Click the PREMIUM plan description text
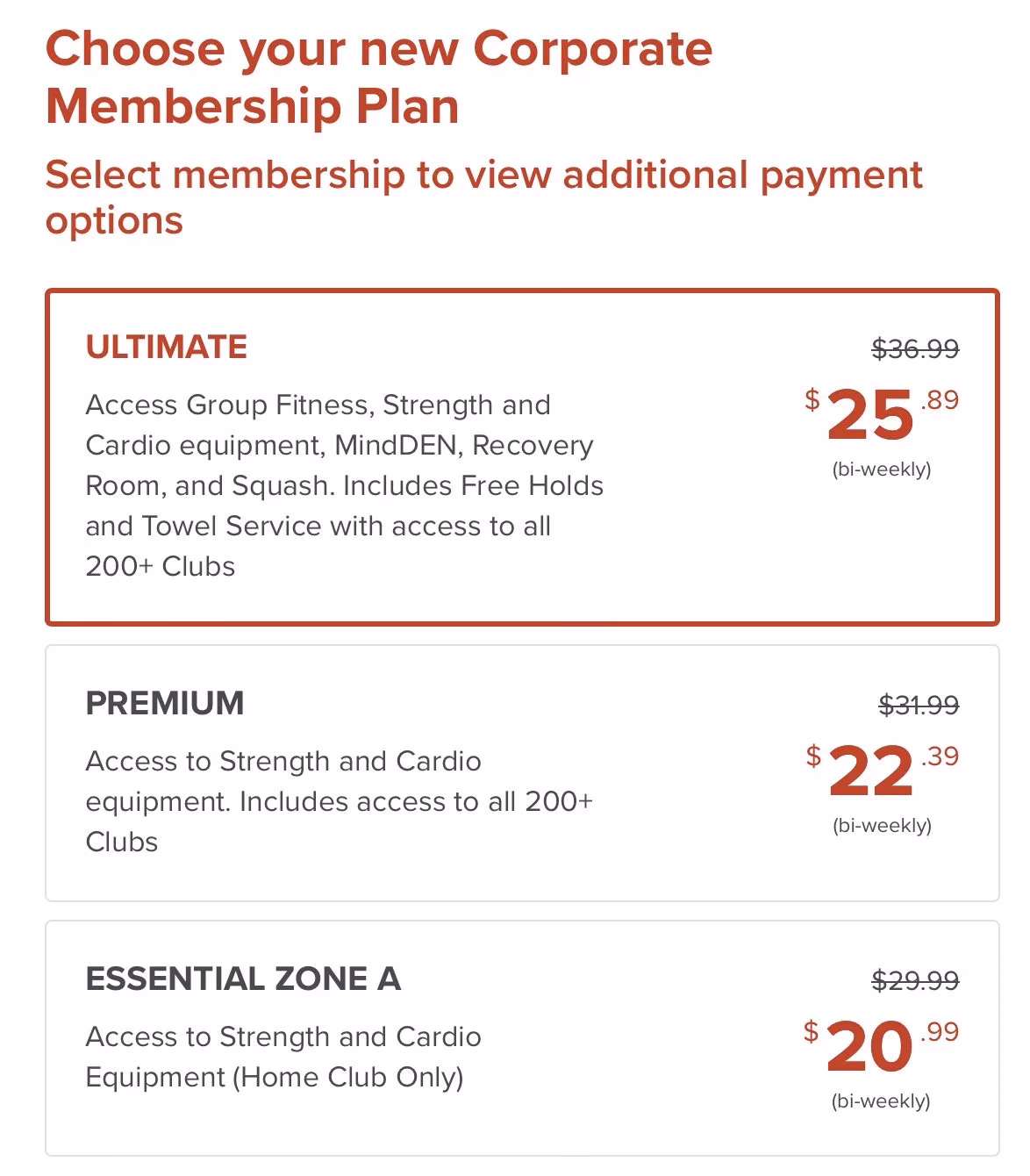The image size is (1030, 1176). point(342,800)
